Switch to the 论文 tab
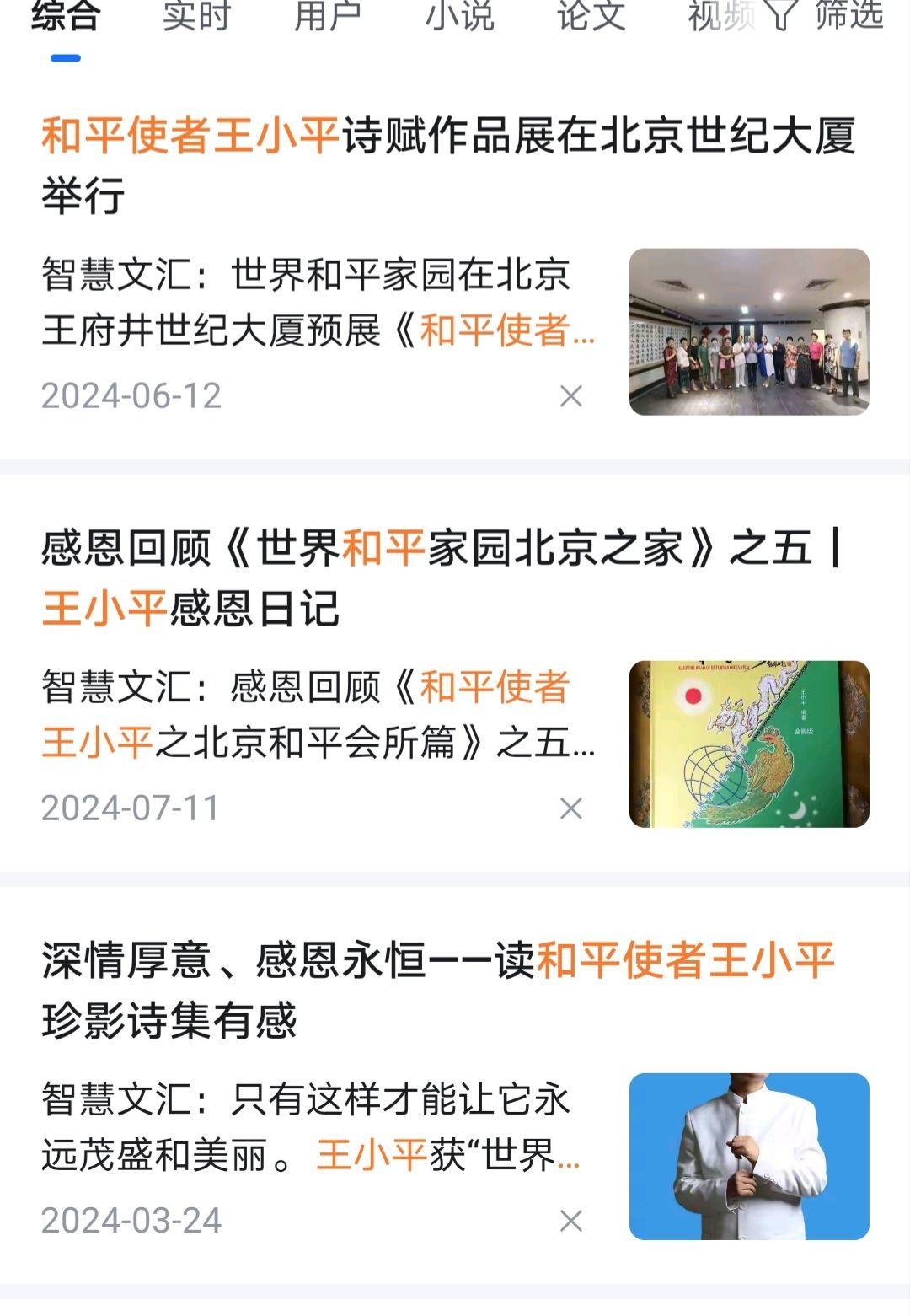The height and width of the screenshot is (1316, 910). point(591,17)
